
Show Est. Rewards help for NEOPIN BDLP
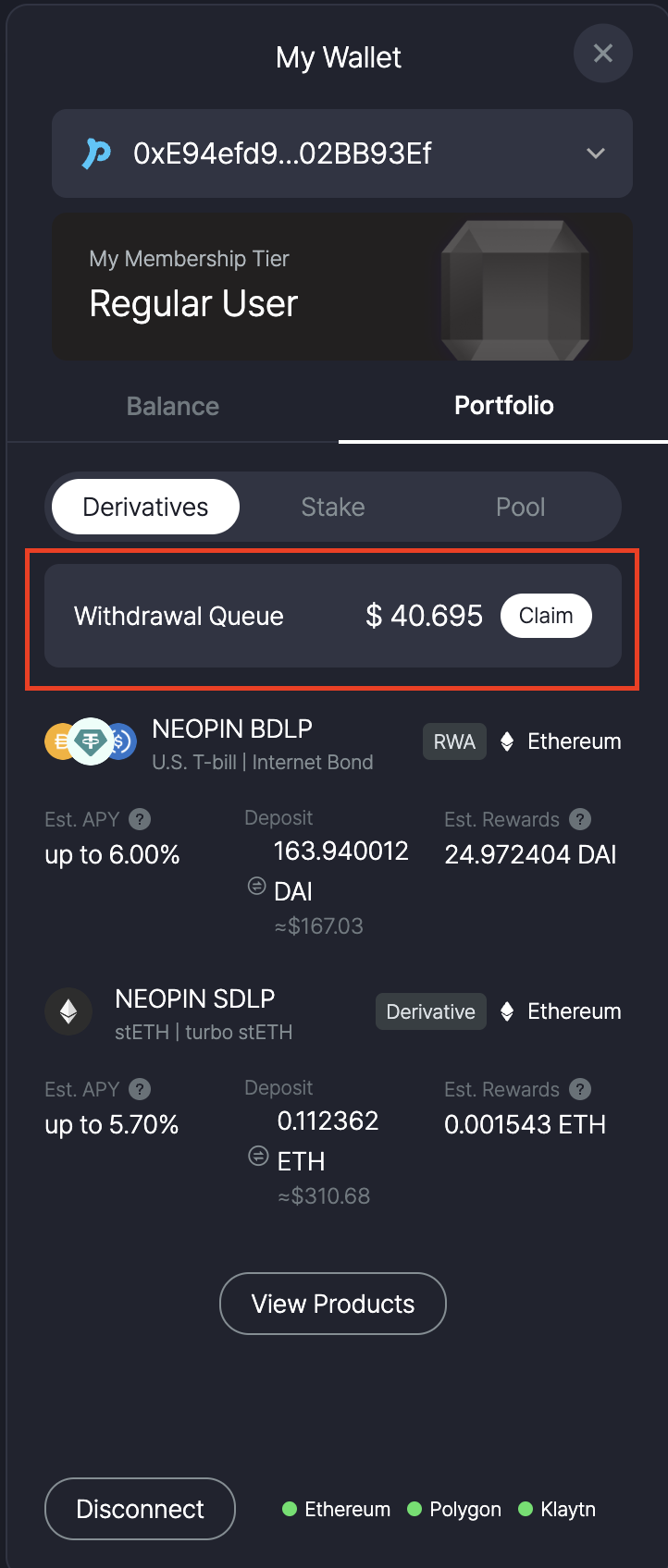[580, 819]
